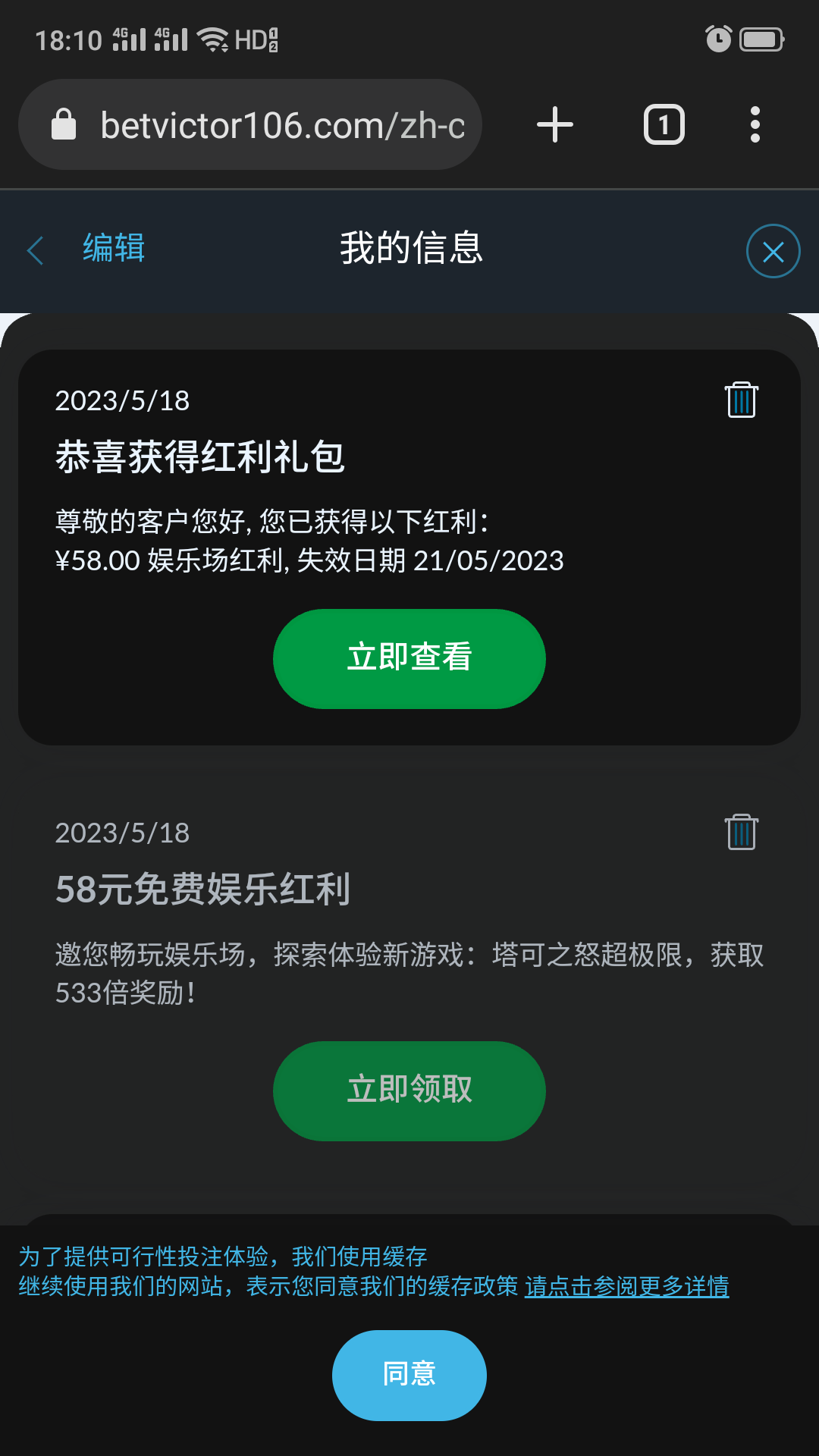The height and width of the screenshot is (1456, 819).
Task: Delete the 恭喜获得红利礼包 message
Action: (741, 400)
